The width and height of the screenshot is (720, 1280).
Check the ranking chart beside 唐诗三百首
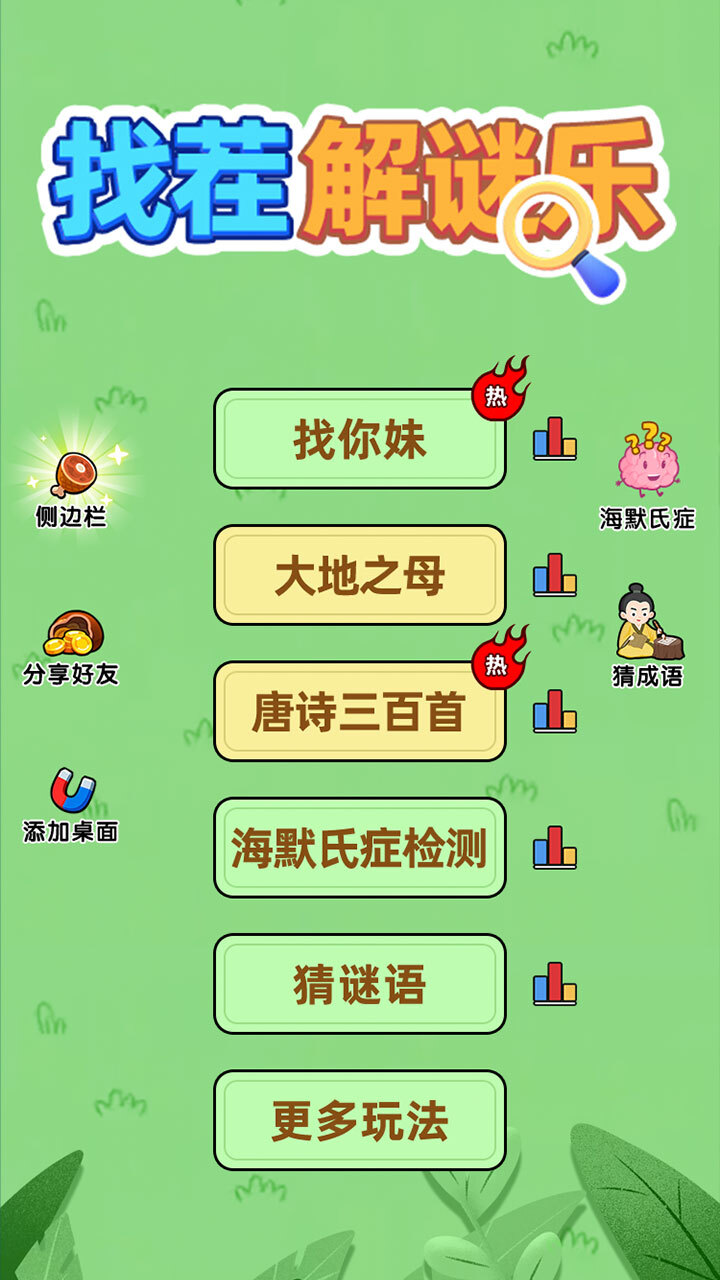554,711
